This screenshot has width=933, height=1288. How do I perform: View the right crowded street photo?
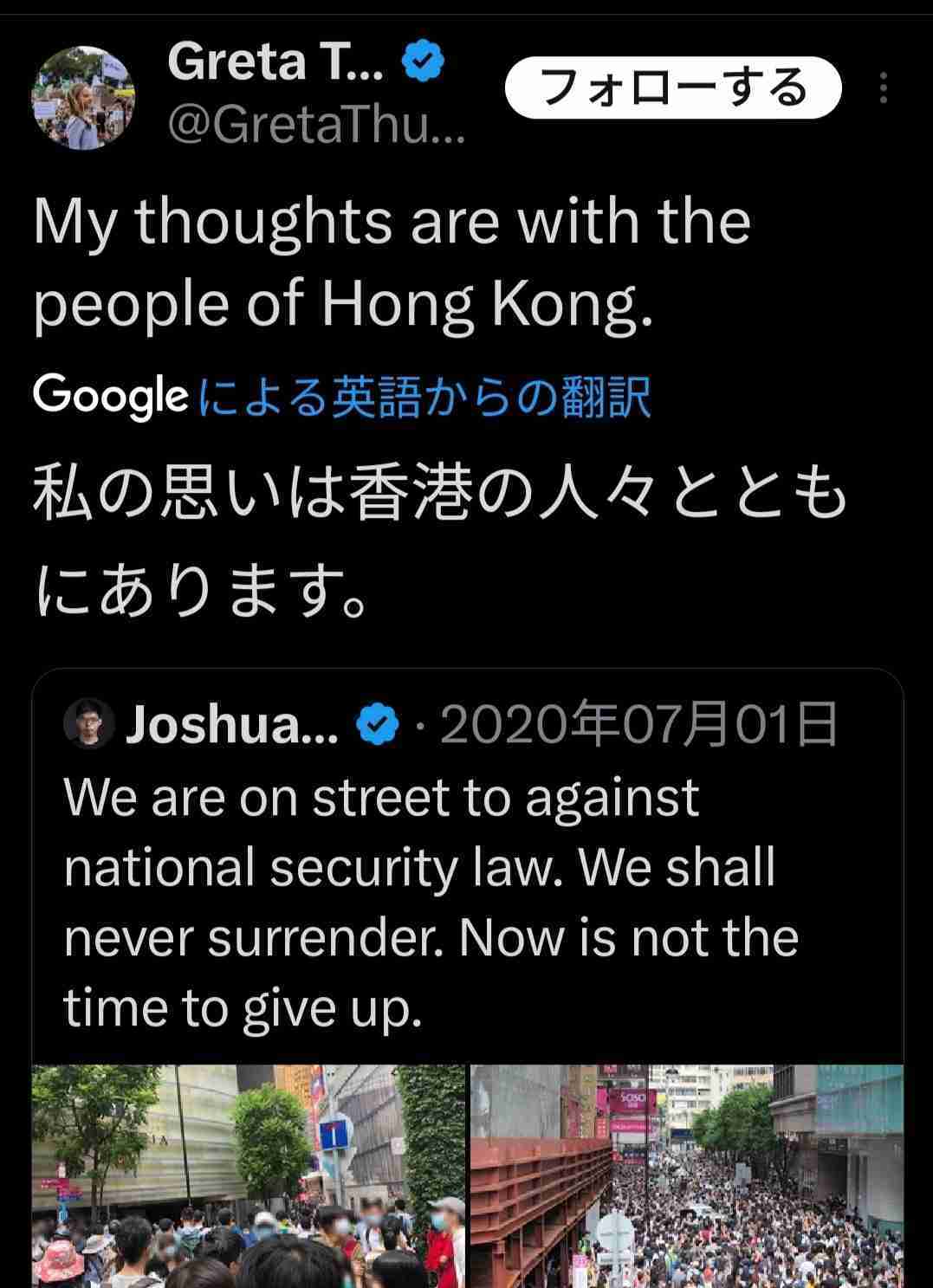point(686,1175)
